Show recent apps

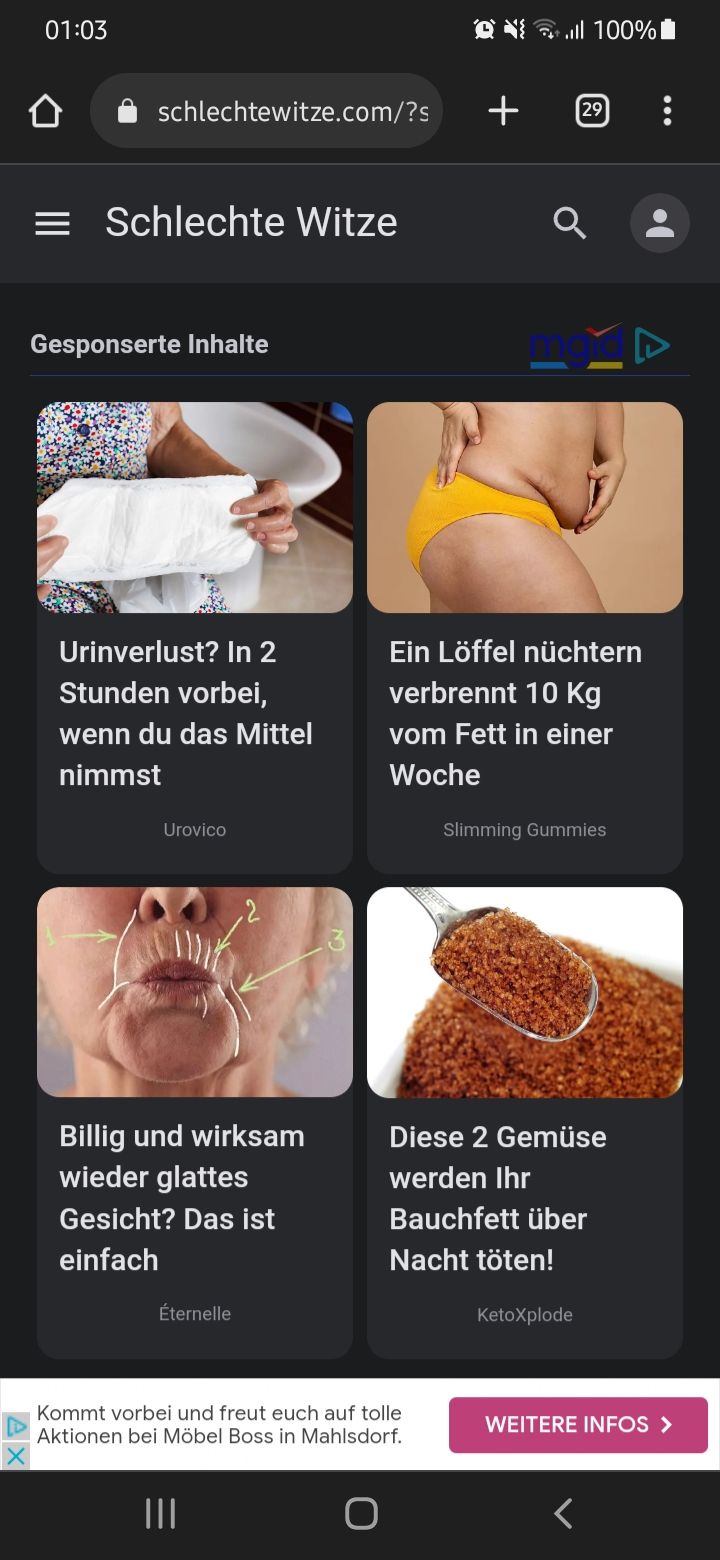click(x=160, y=1513)
